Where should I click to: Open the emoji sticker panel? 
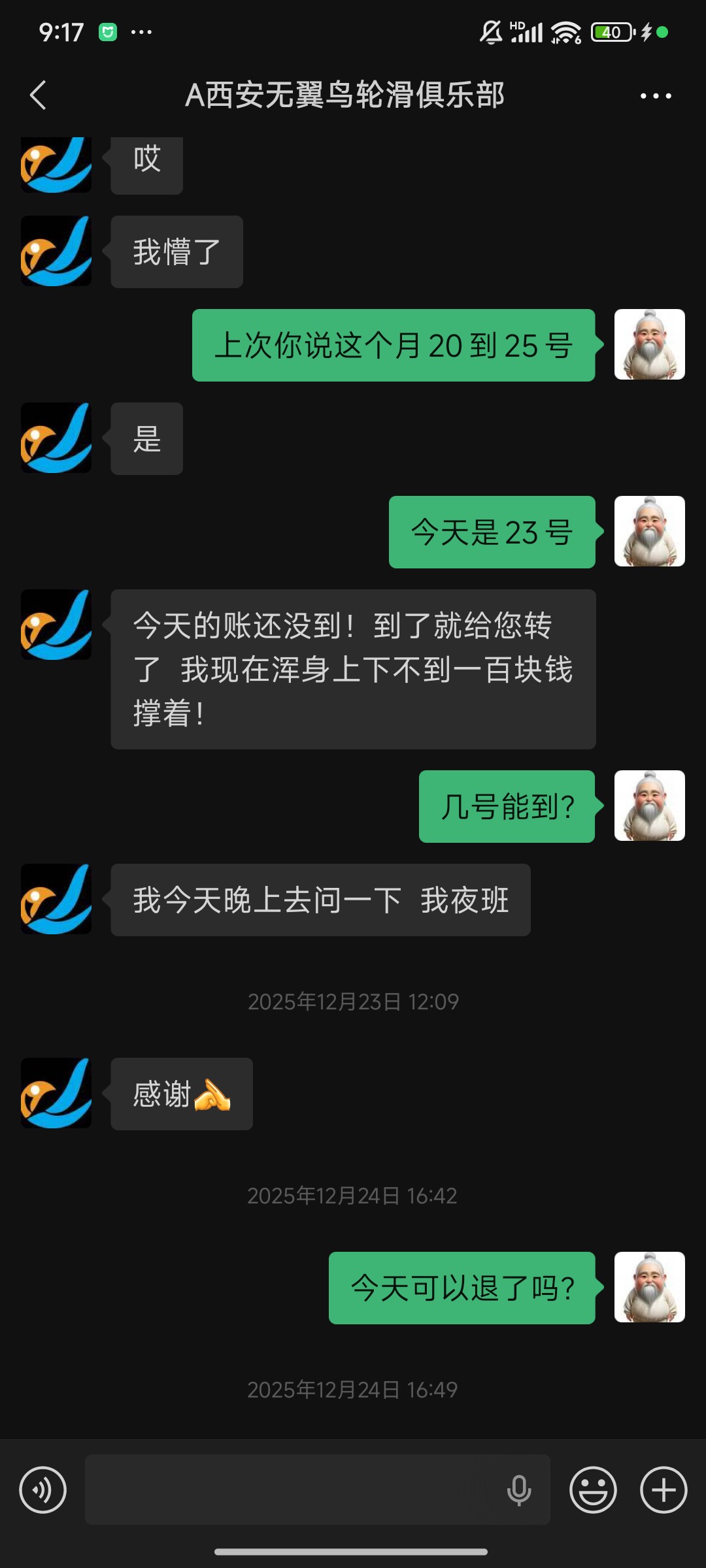[593, 1490]
